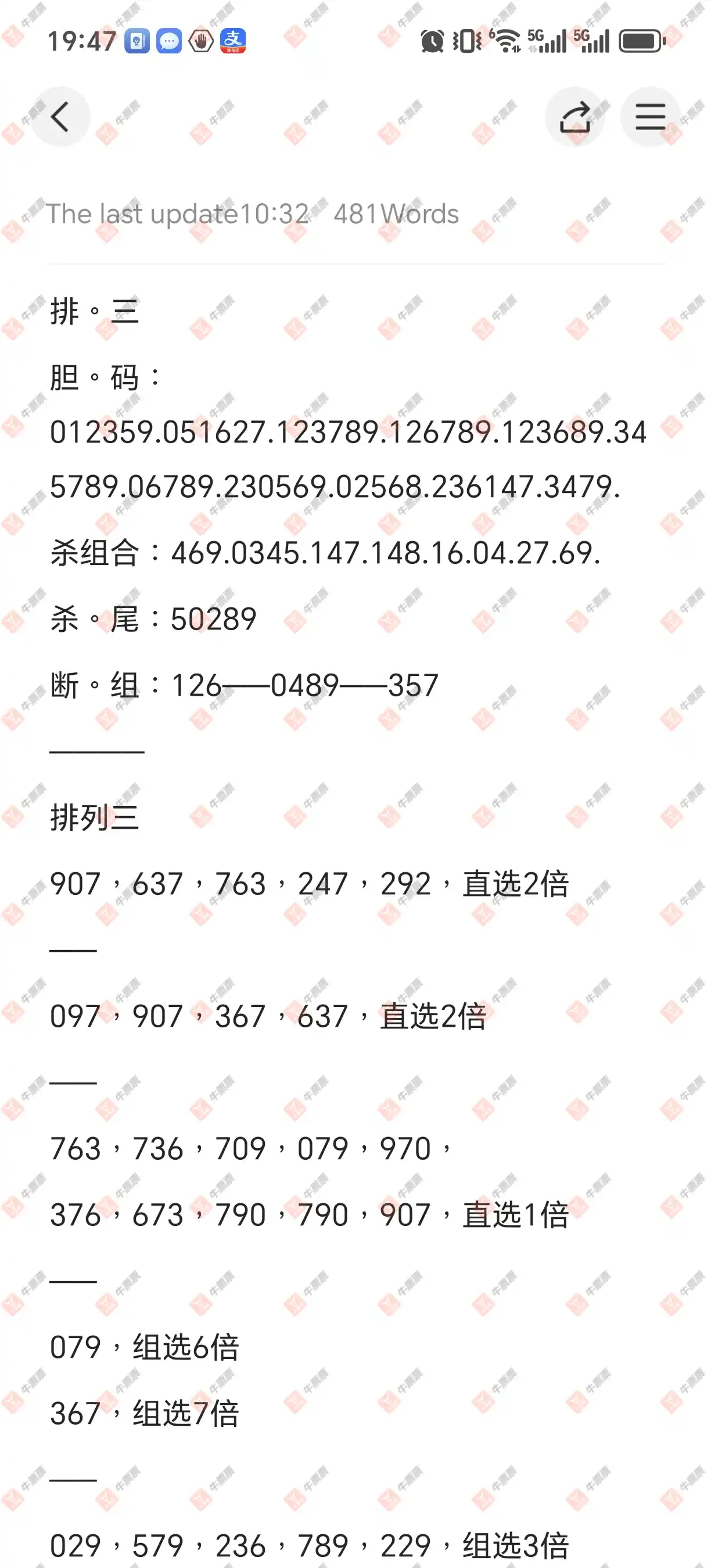Tap the 5G signal indicator
This screenshot has width=711, height=1568.
[548, 41]
